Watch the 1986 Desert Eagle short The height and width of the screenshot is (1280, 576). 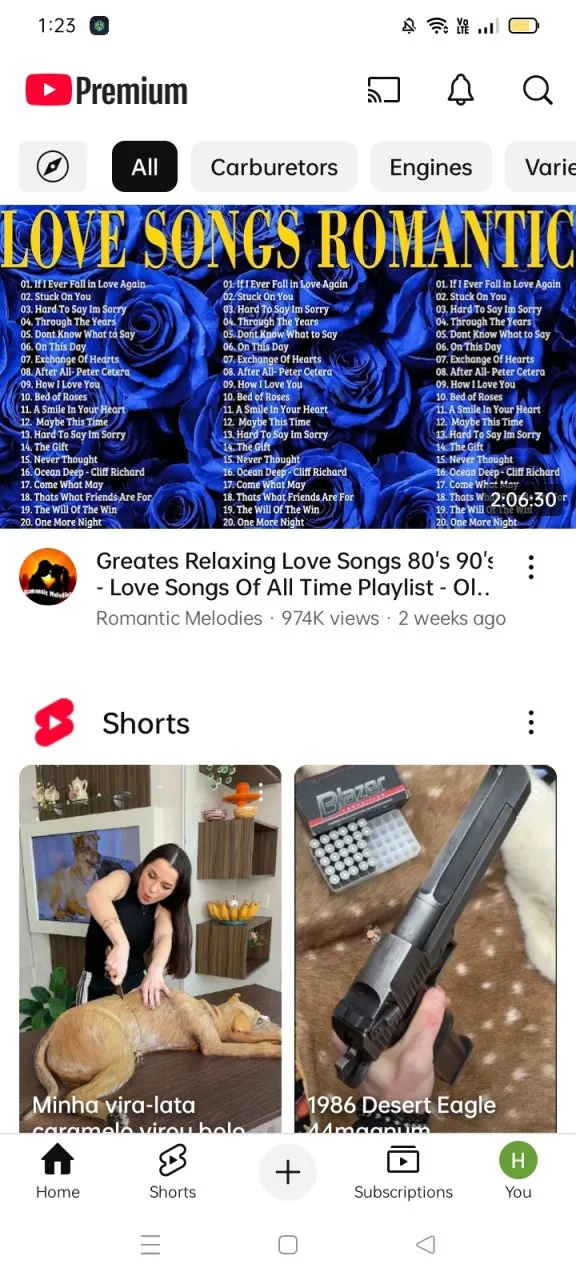[426, 949]
